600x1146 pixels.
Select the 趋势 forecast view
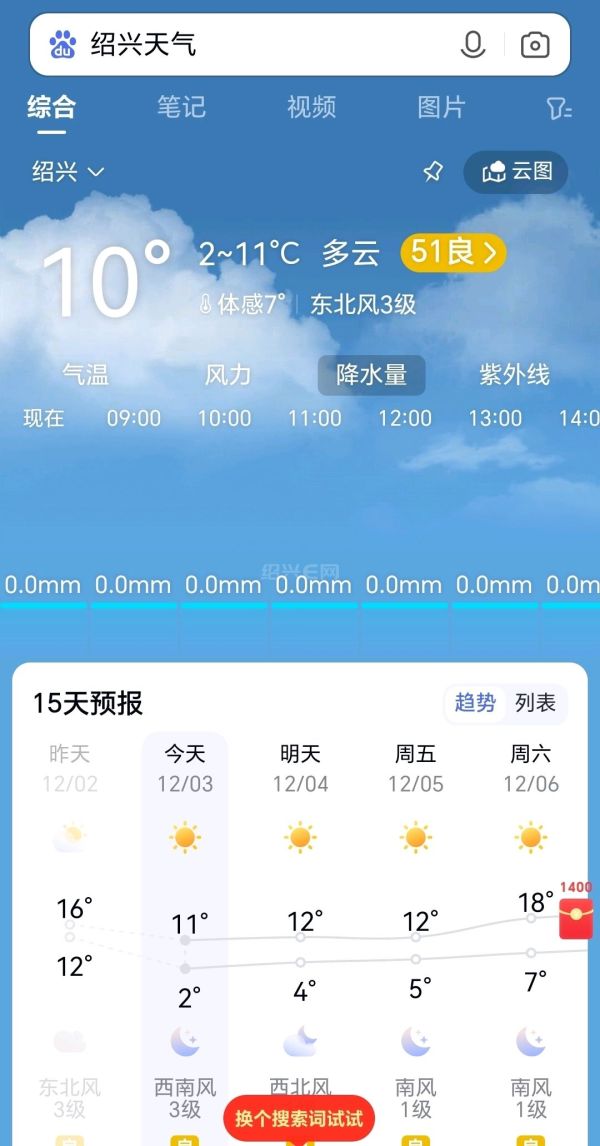[x=475, y=703]
